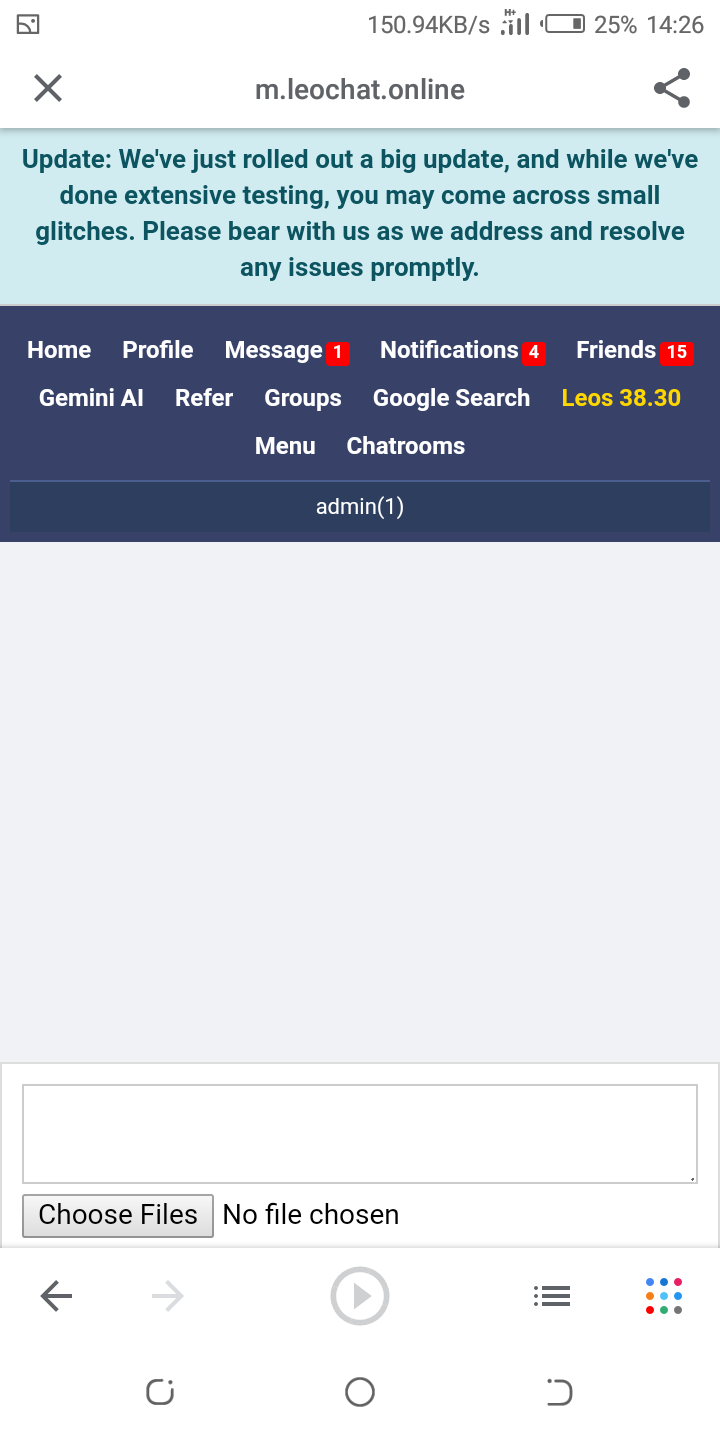Go to Chatrooms

[x=405, y=446]
